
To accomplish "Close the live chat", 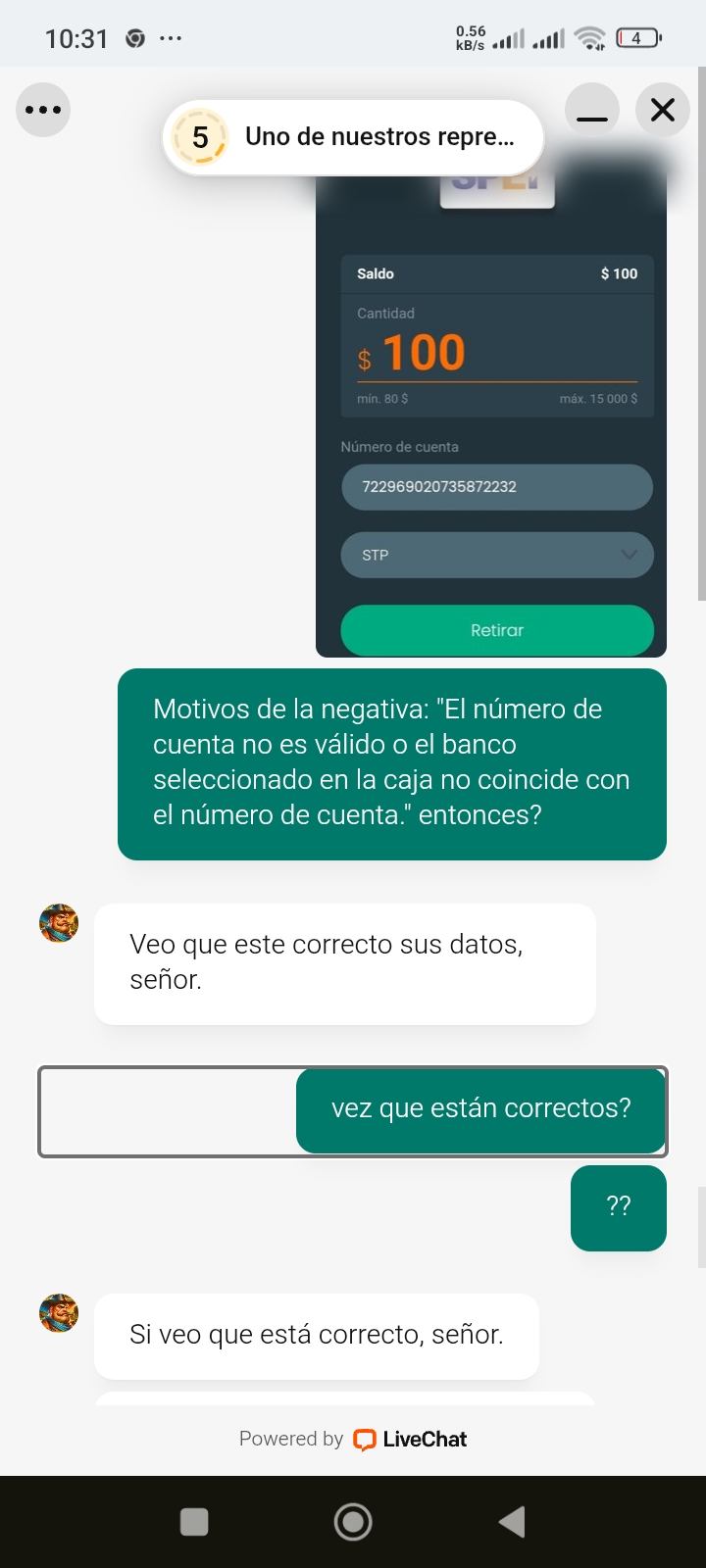I will 663,110.
